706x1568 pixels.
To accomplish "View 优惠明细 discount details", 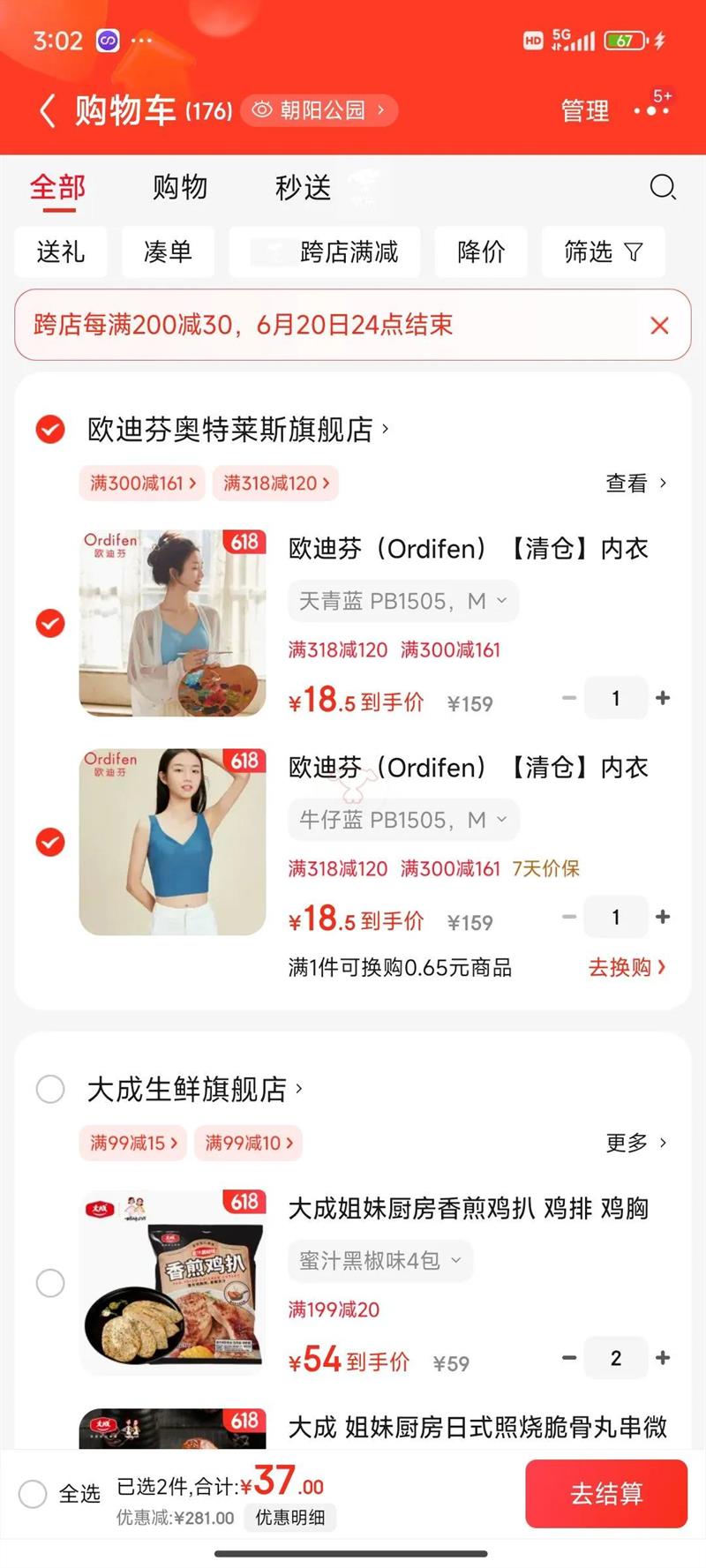I will (290, 1518).
